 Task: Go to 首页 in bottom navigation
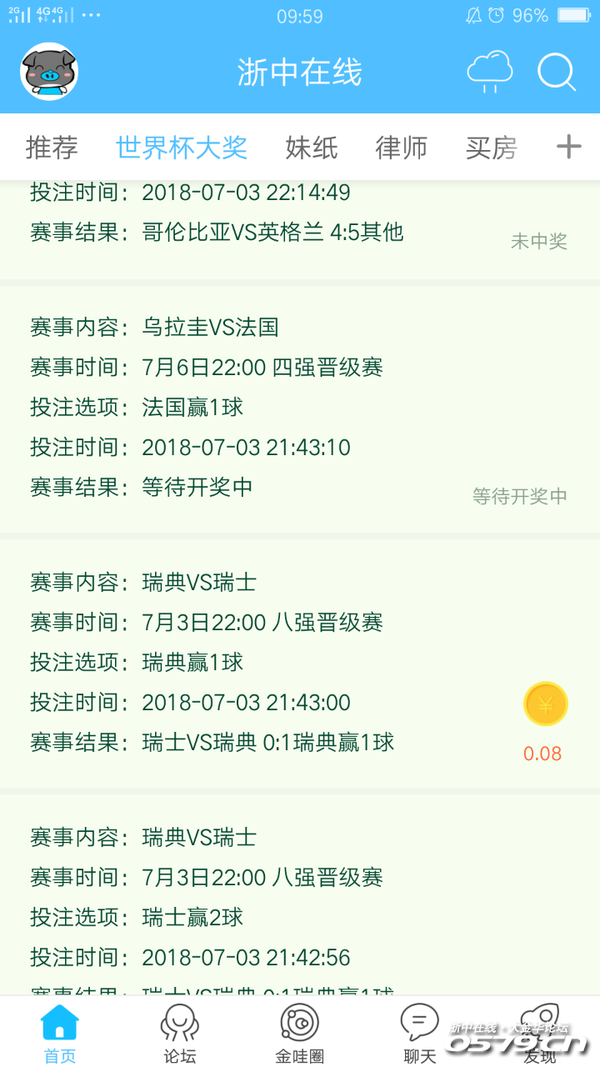click(x=59, y=1033)
